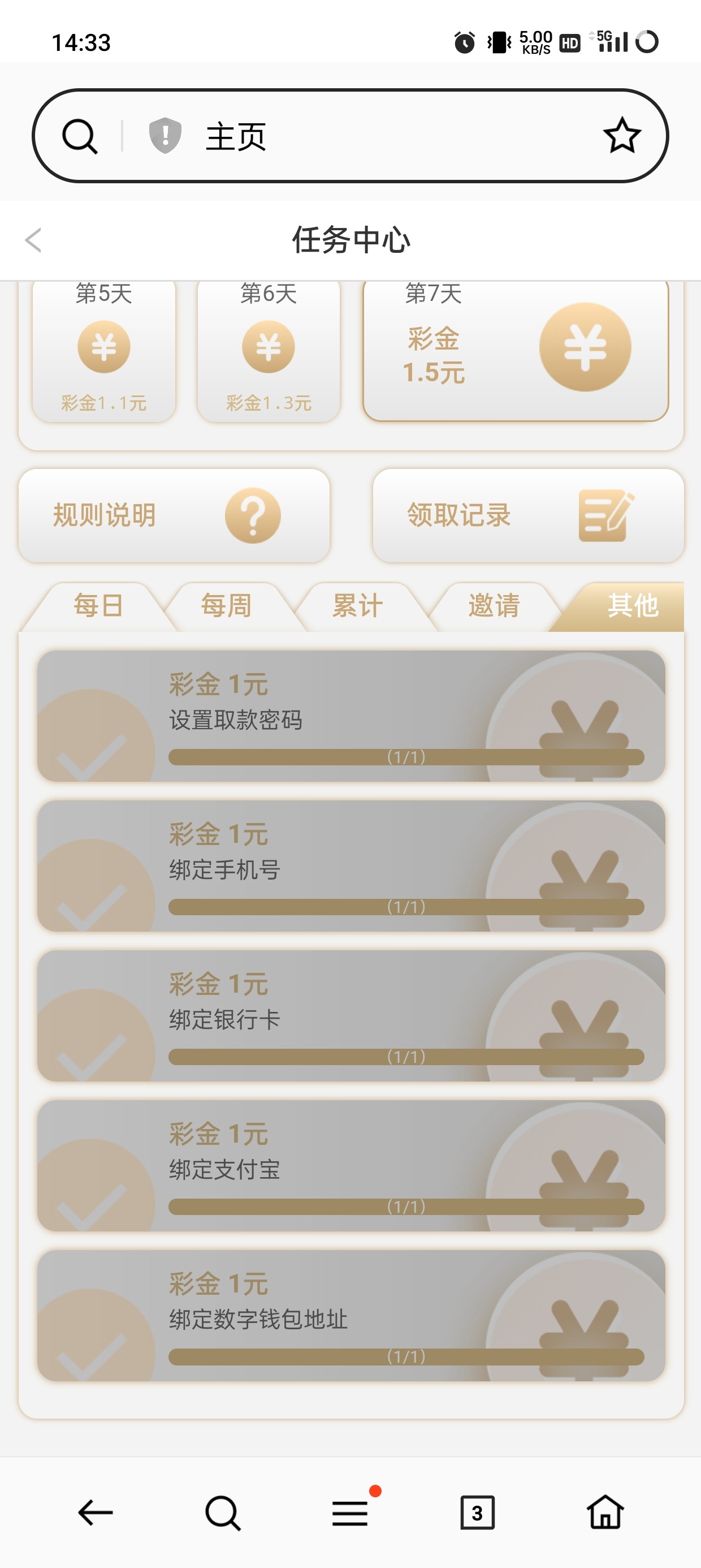
Task: Bookmark this page with the star icon
Action: coord(621,136)
